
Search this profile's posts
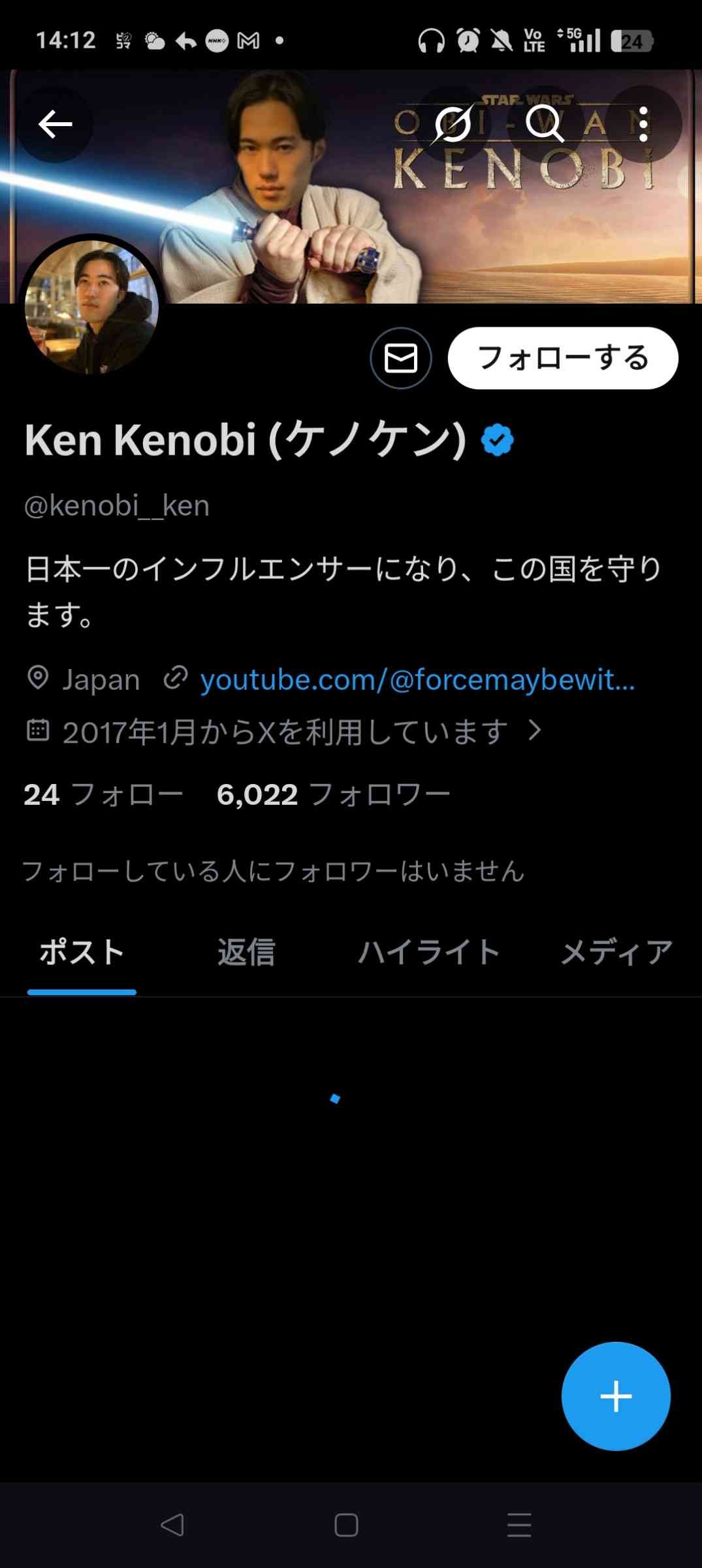[545, 124]
